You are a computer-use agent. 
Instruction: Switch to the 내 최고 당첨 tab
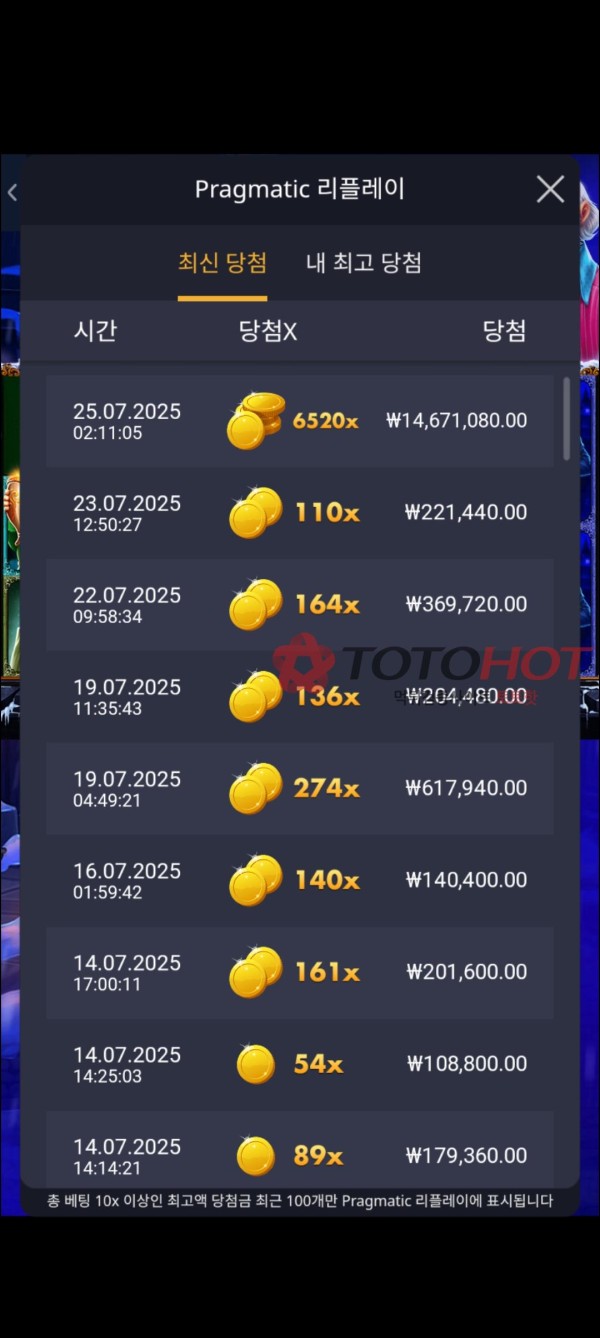(363, 263)
